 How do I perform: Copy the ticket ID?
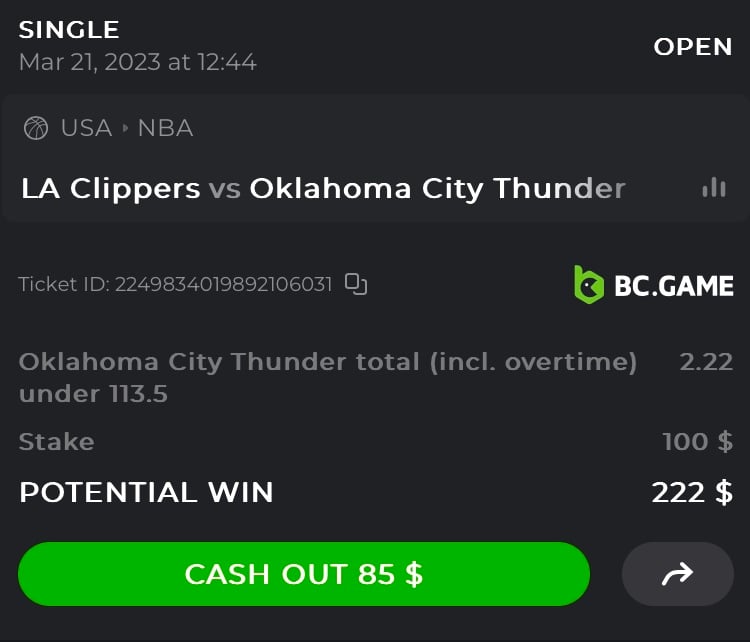click(x=356, y=285)
